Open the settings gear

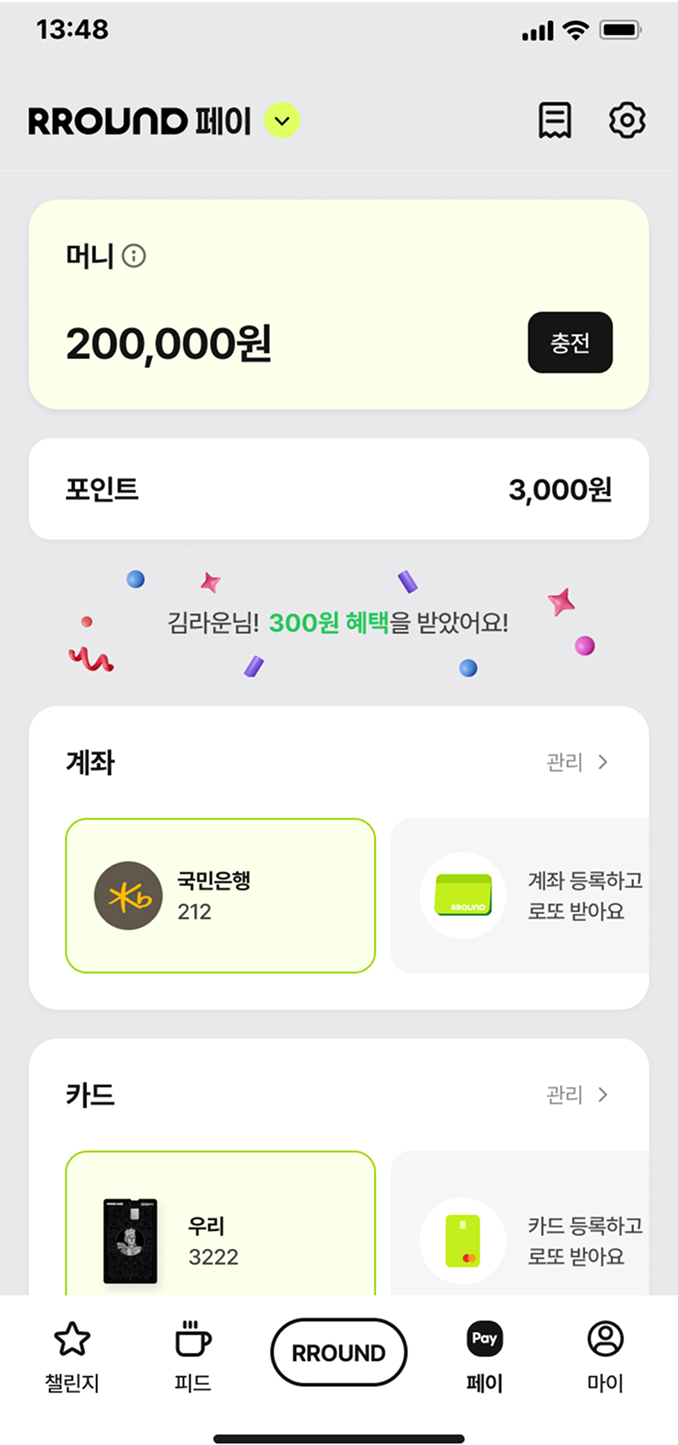(x=627, y=121)
